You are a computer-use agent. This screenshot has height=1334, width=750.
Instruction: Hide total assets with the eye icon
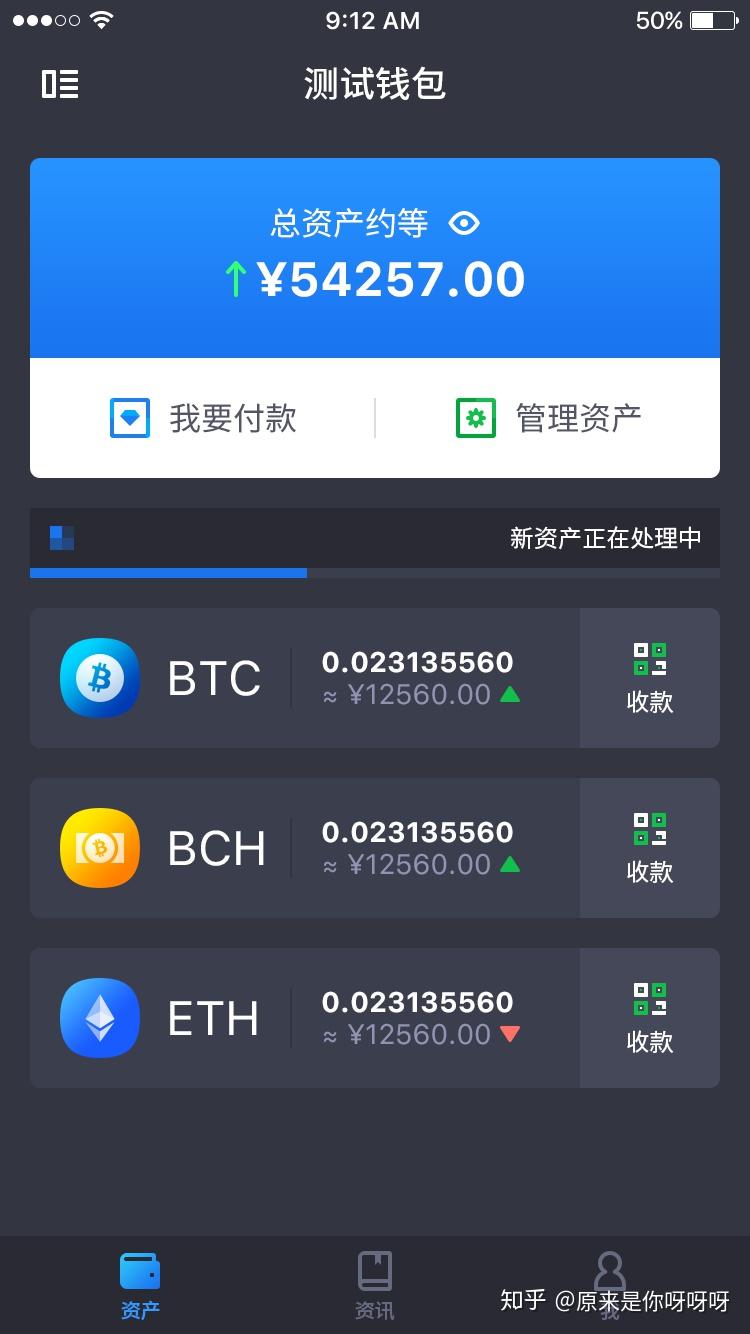pyautogui.click(x=464, y=223)
